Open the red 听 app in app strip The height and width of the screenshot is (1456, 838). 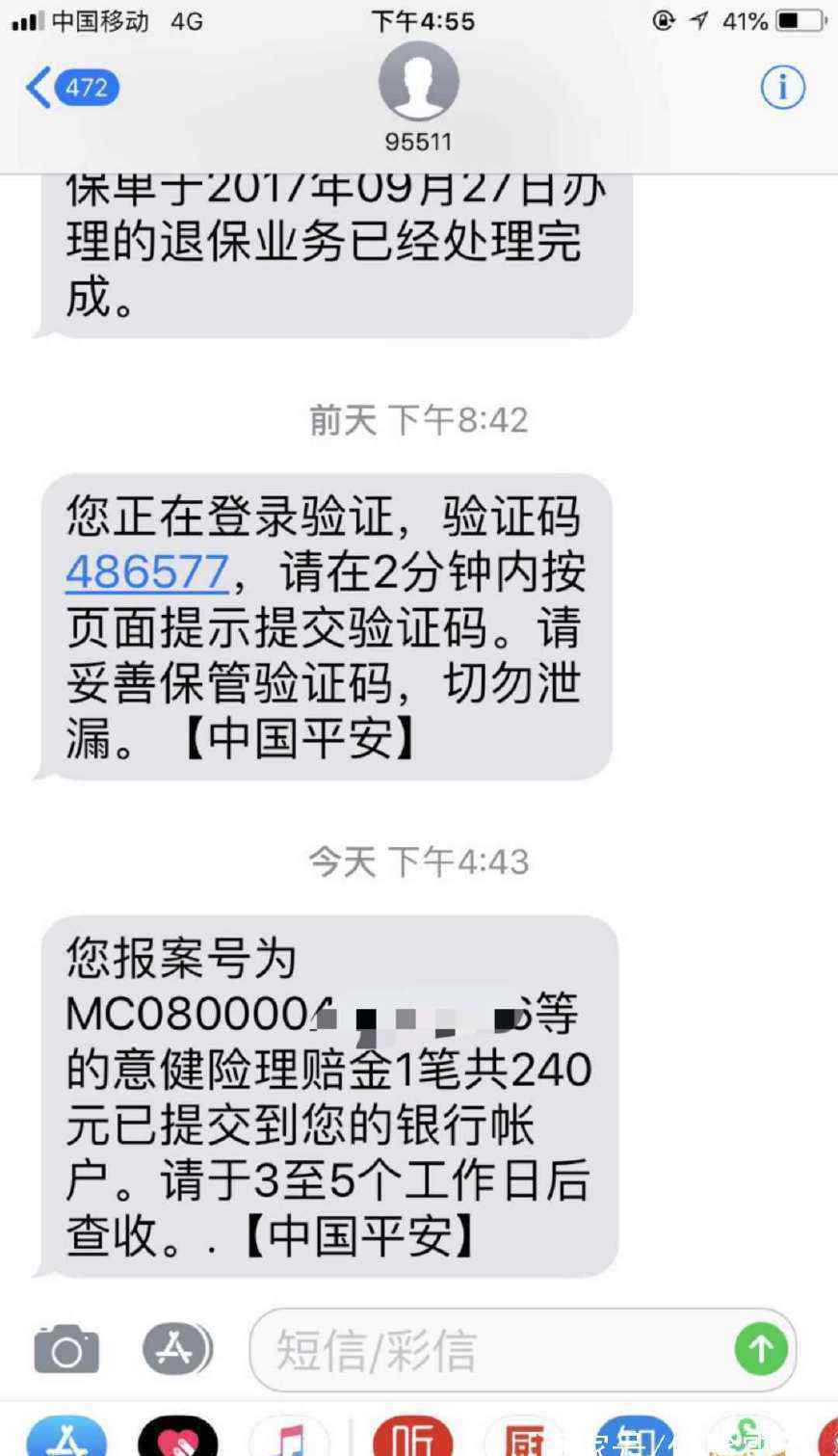coord(412,1436)
